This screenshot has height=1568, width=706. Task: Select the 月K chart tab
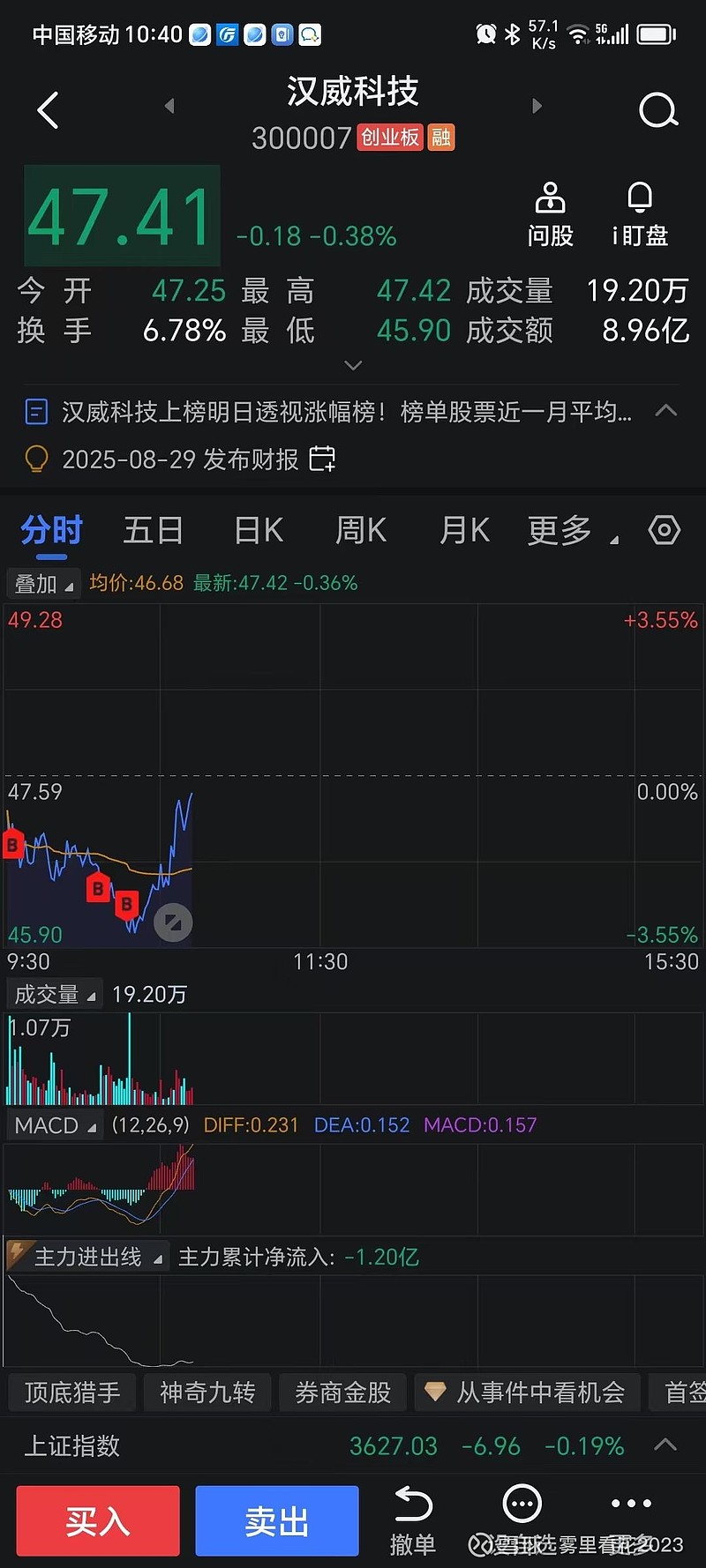464,530
